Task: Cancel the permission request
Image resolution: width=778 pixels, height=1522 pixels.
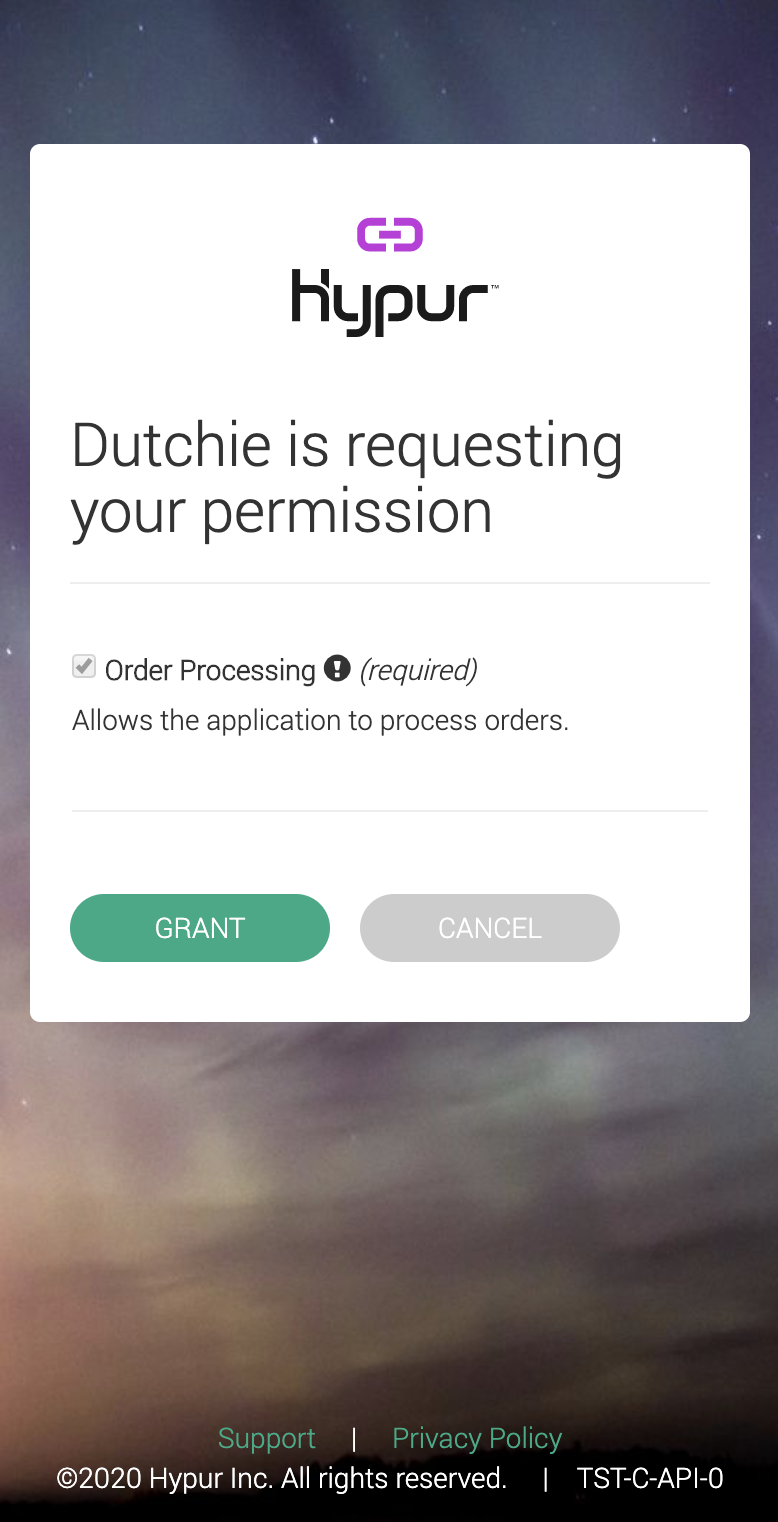Action: coord(490,928)
